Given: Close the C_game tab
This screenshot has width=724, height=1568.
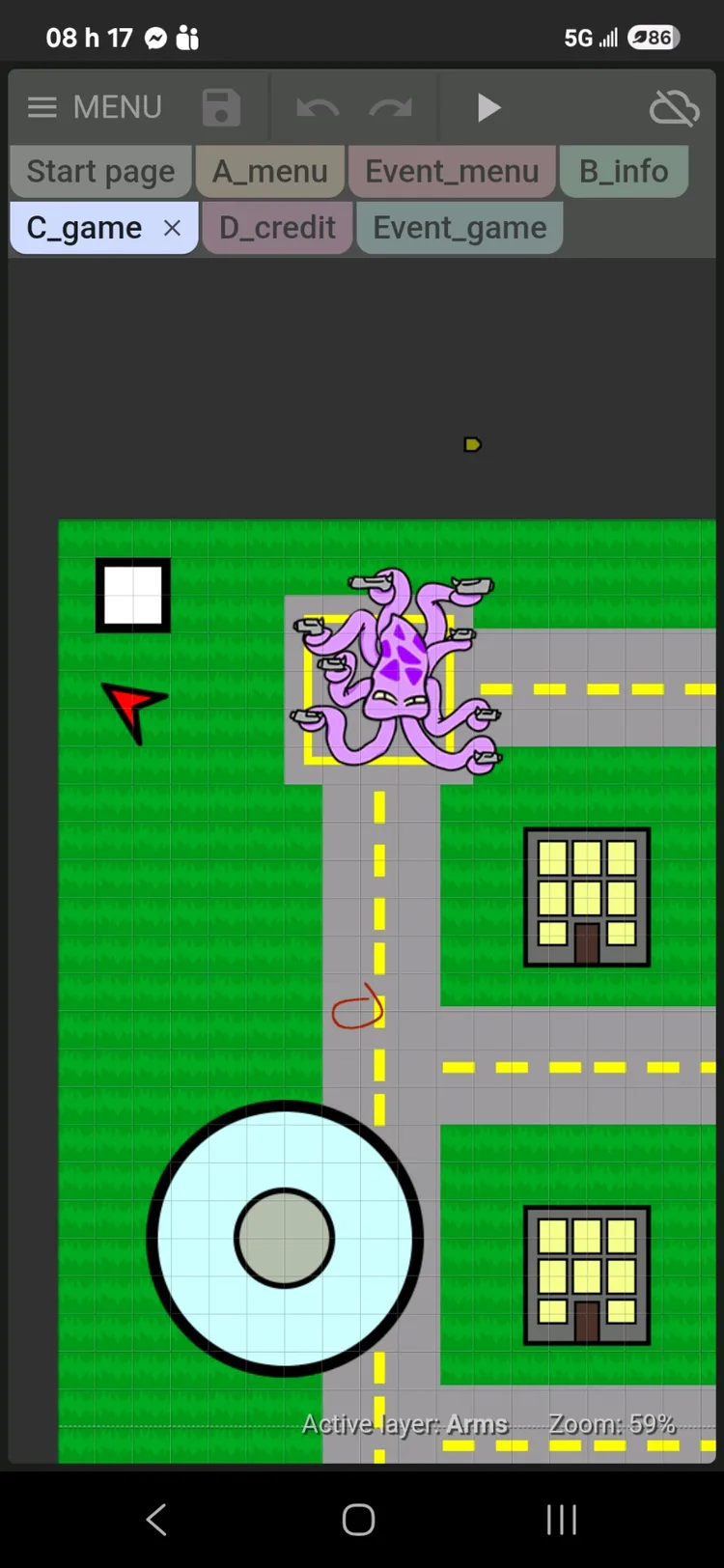Looking at the screenshot, I should pyautogui.click(x=172, y=228).
